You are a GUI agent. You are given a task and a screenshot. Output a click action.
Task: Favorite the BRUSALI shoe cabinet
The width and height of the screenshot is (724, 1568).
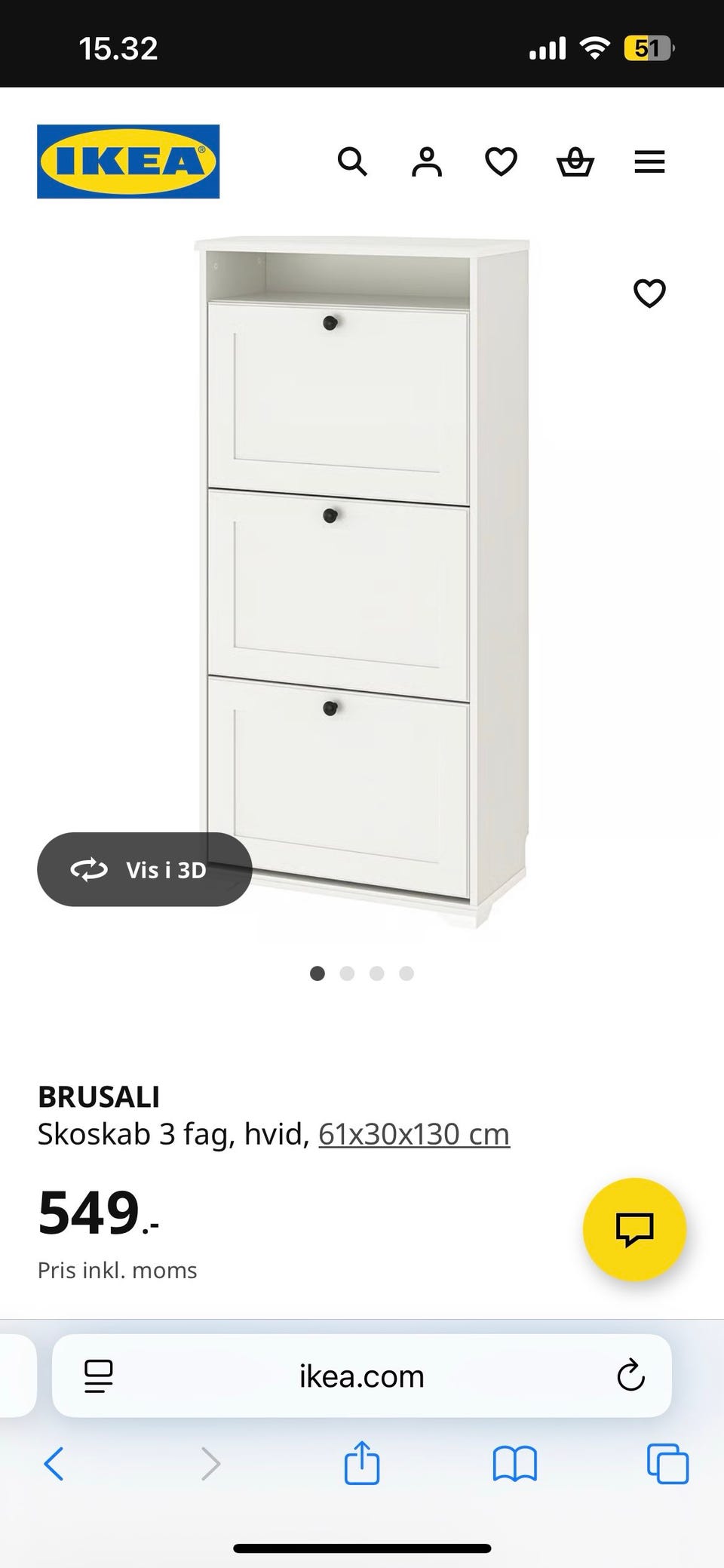coord(650,294)
